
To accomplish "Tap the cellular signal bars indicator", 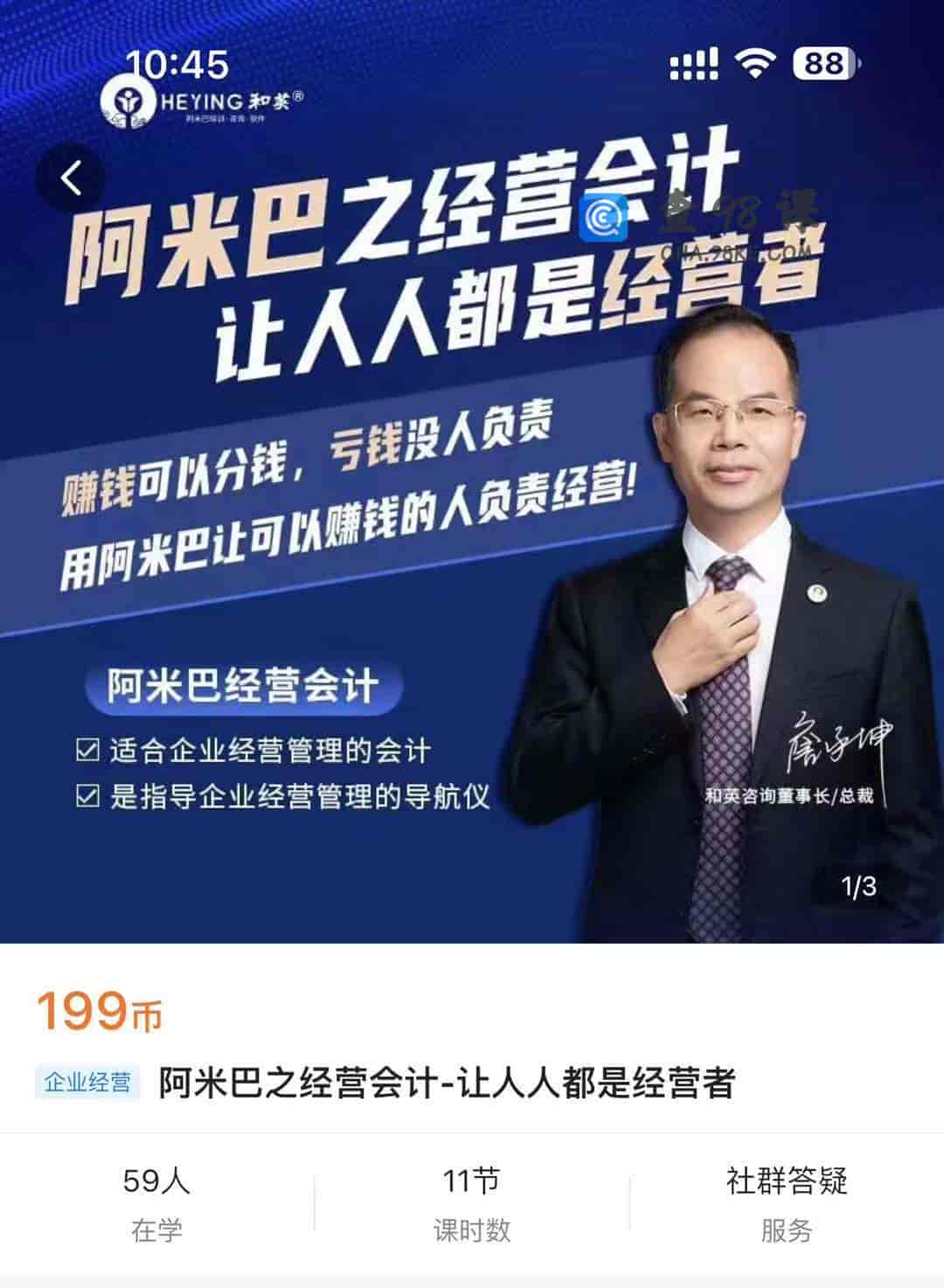I will click(693, 62).
